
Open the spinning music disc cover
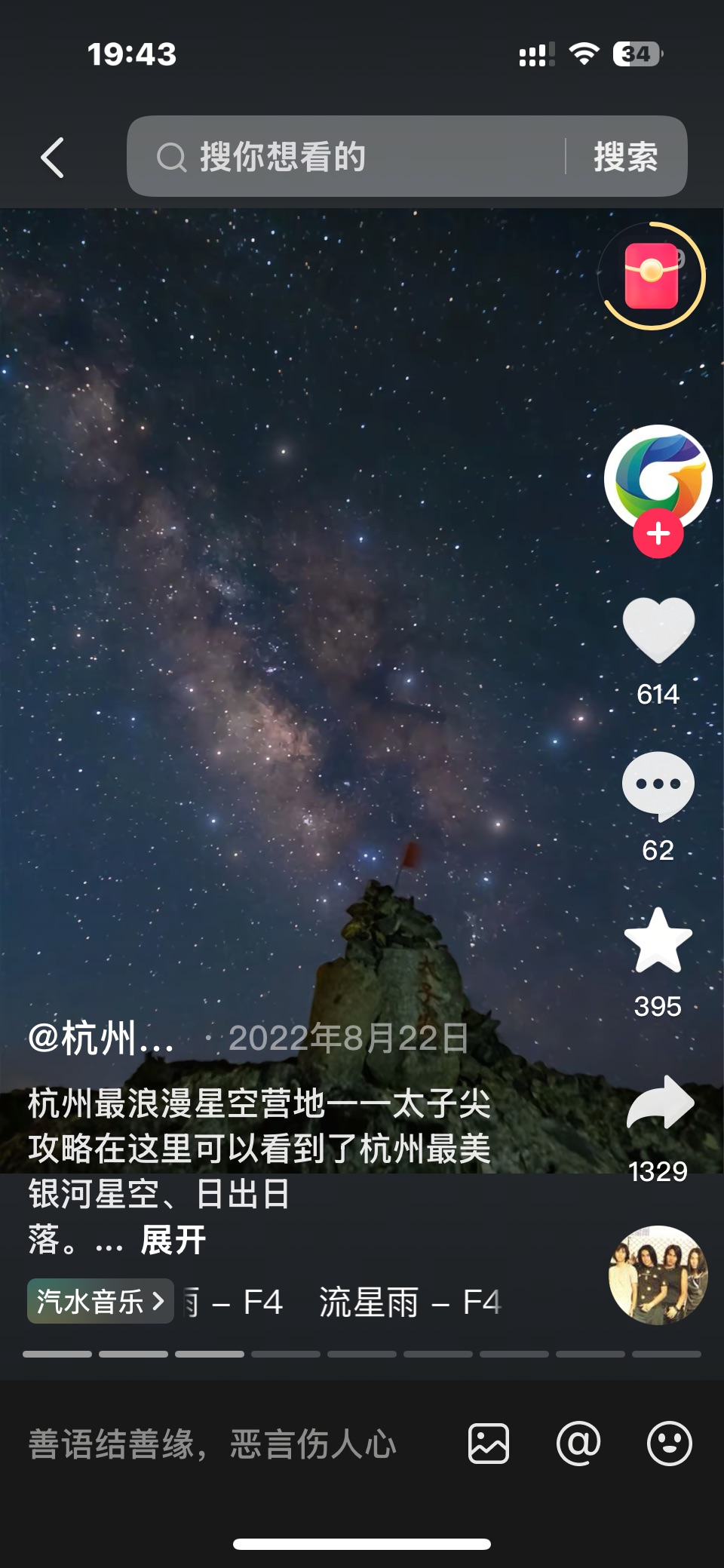[x=658, y=1275]
